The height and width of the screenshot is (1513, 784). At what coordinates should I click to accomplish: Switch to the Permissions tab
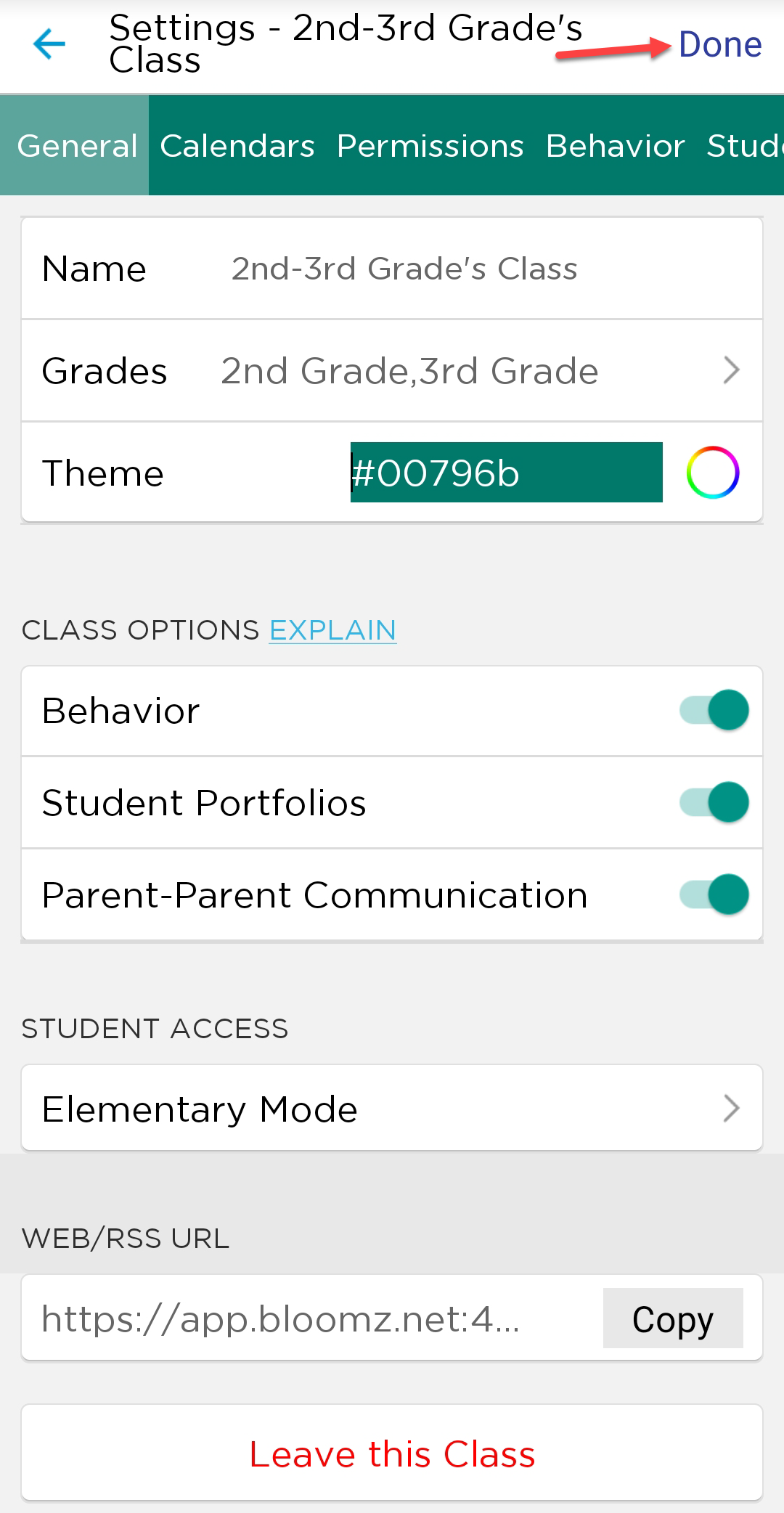pyautogui.click(x=430, y=146)
